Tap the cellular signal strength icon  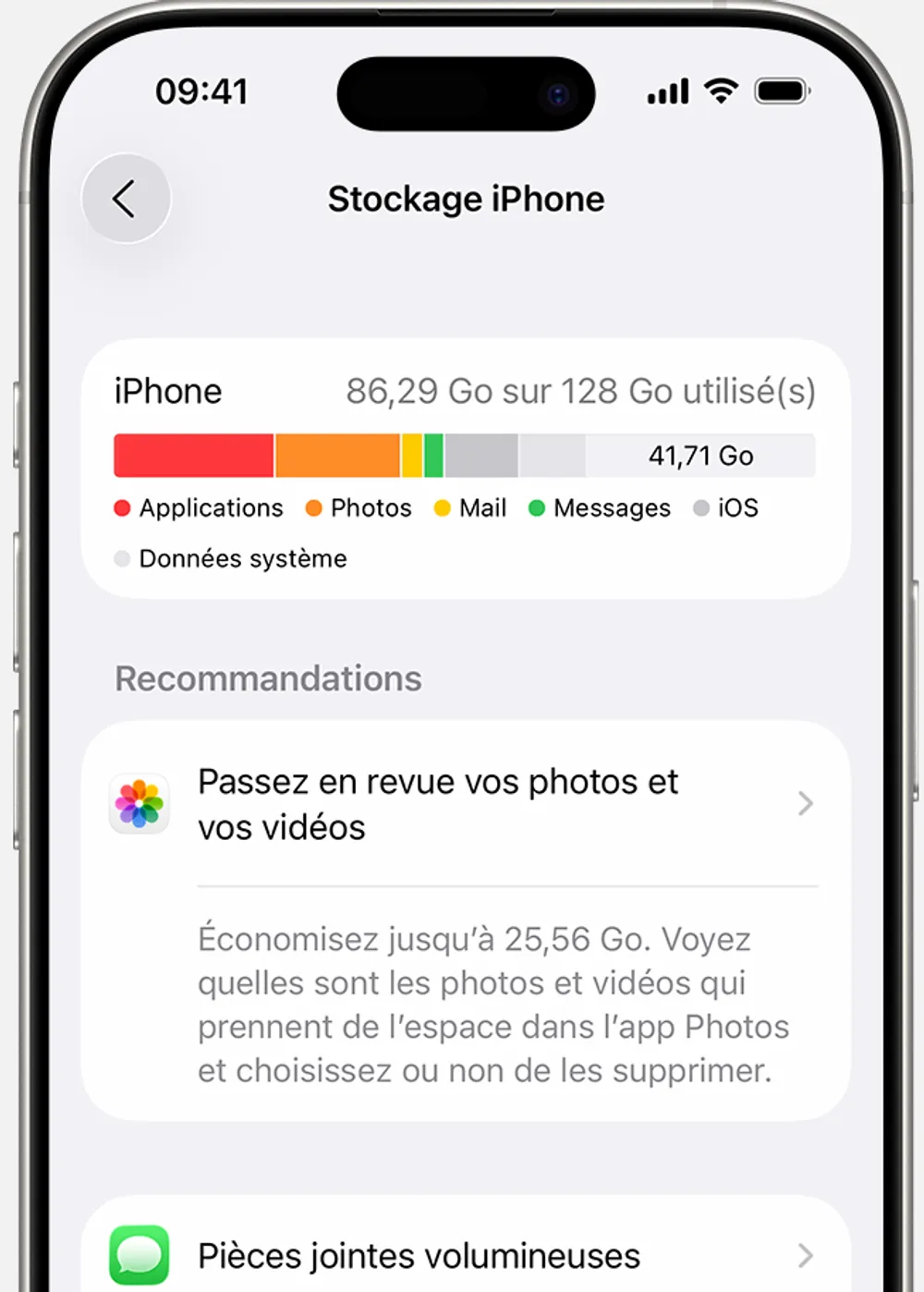click(665, 91)
